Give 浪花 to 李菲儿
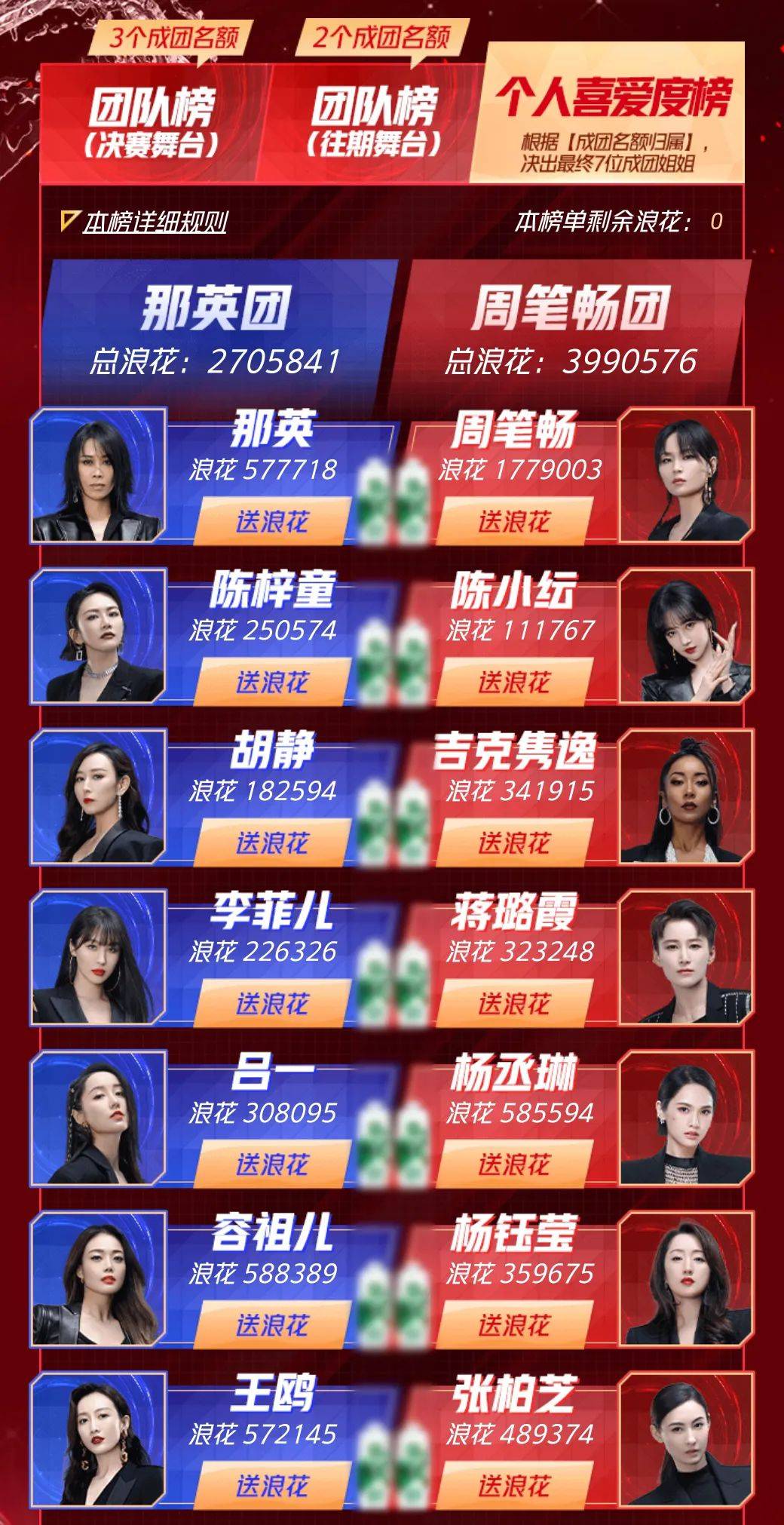This screenshot has height=1525, width=784. click(x=272, y=1003)
